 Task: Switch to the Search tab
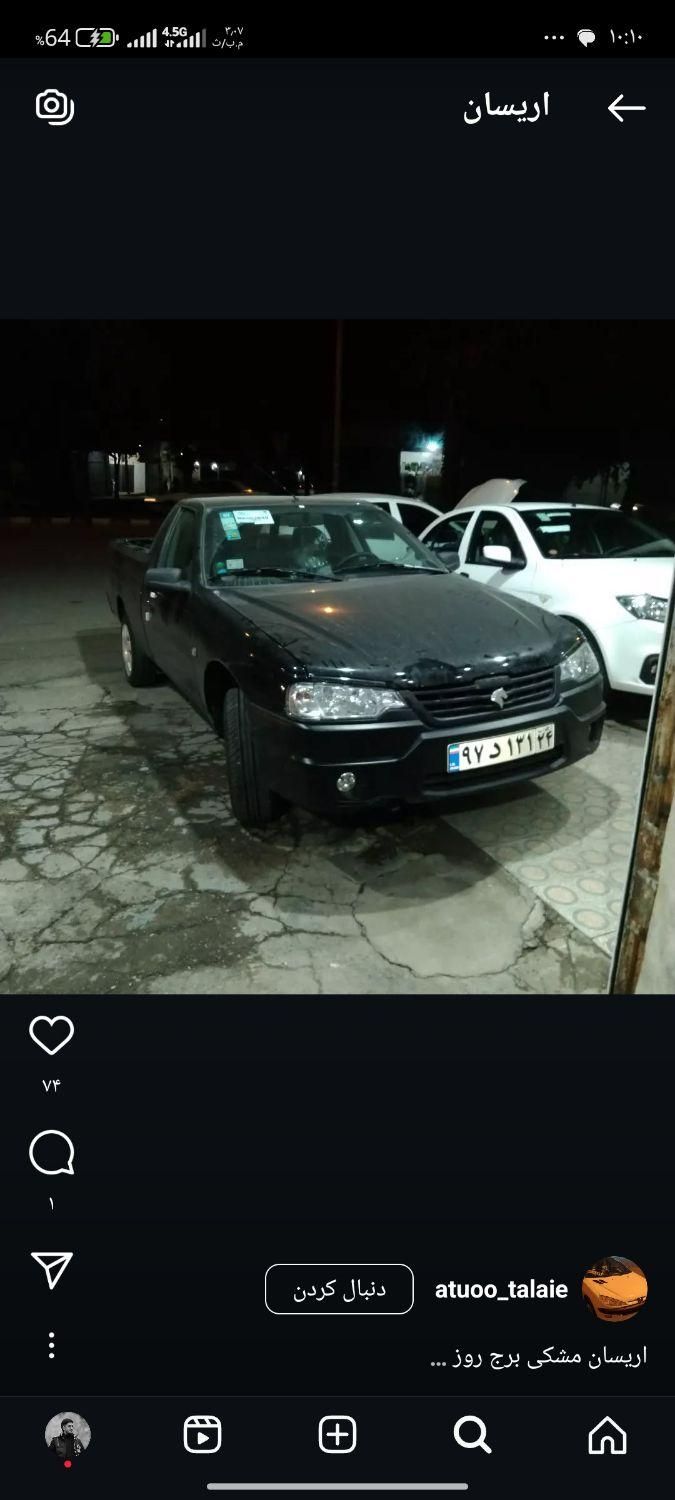click(472, 1435)
